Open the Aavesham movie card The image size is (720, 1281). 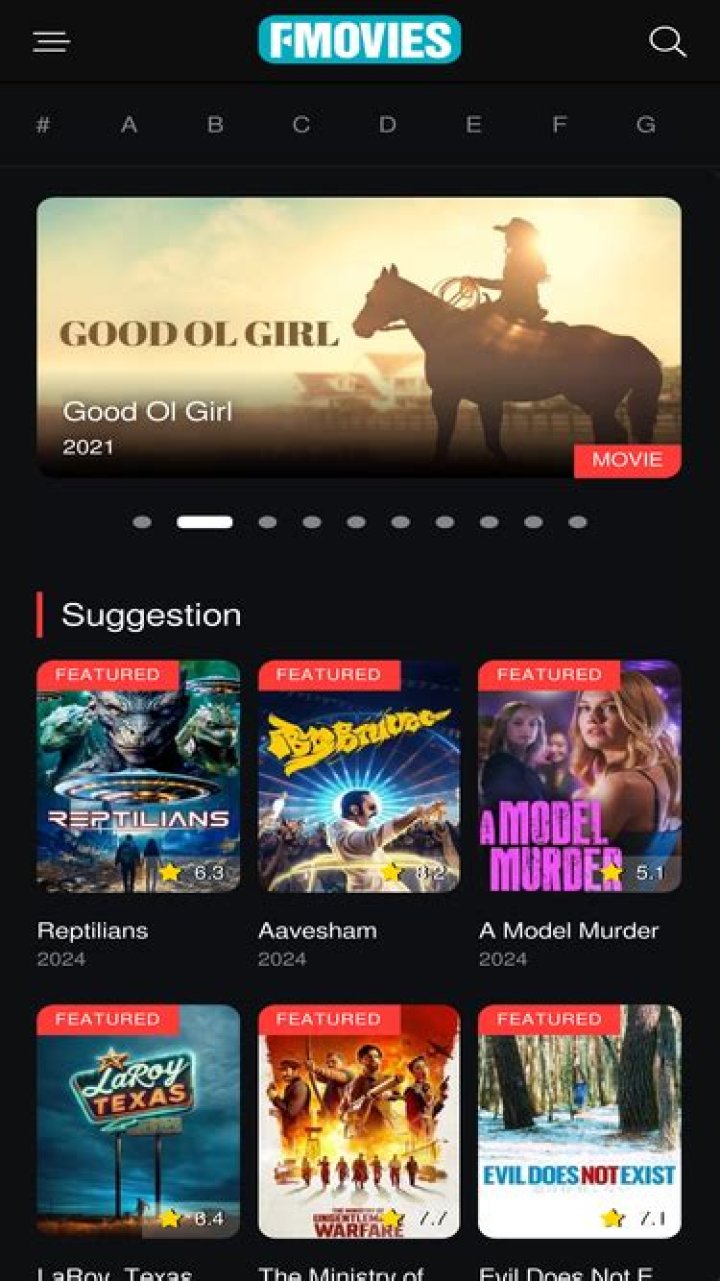(359, 776)
